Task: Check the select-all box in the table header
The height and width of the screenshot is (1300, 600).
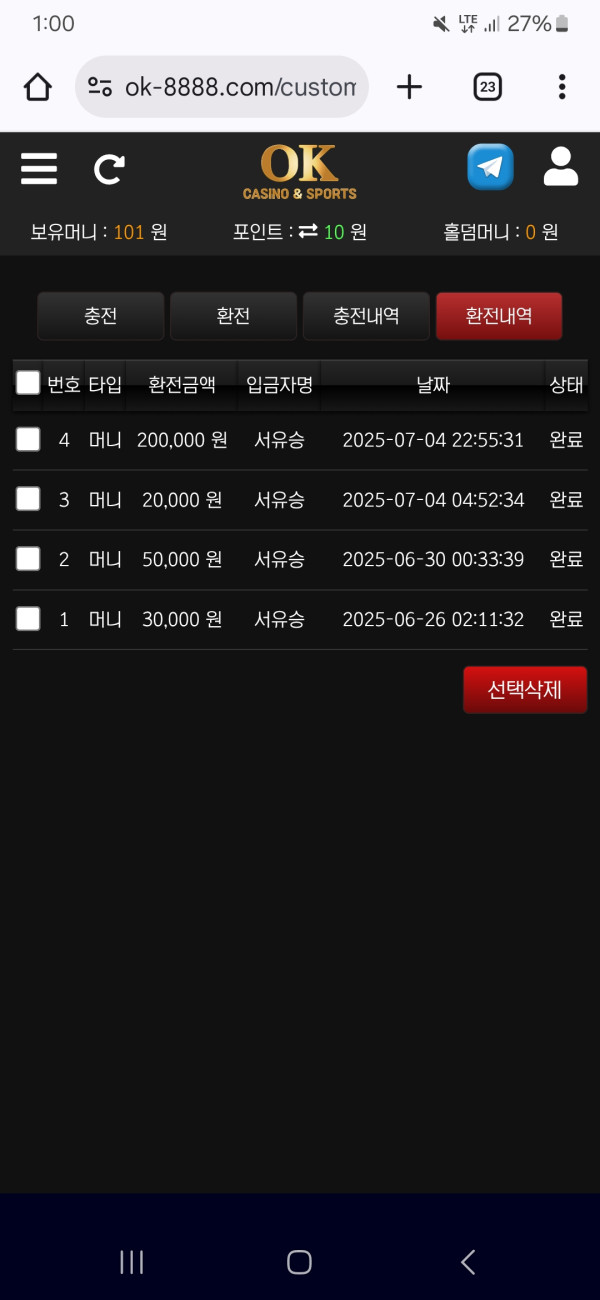Action: (28, 383)
